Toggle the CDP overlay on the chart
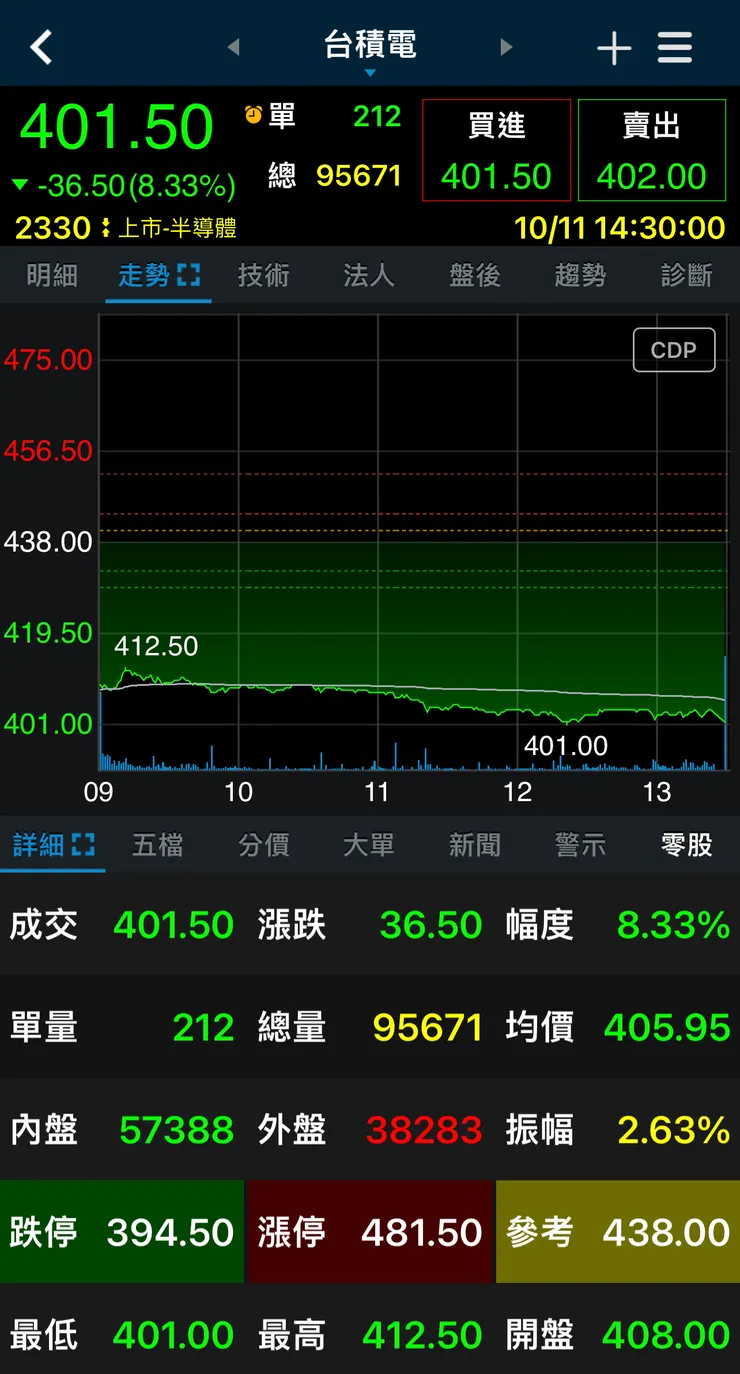This screenshot has height=1374, width=740. coord(674,350)
